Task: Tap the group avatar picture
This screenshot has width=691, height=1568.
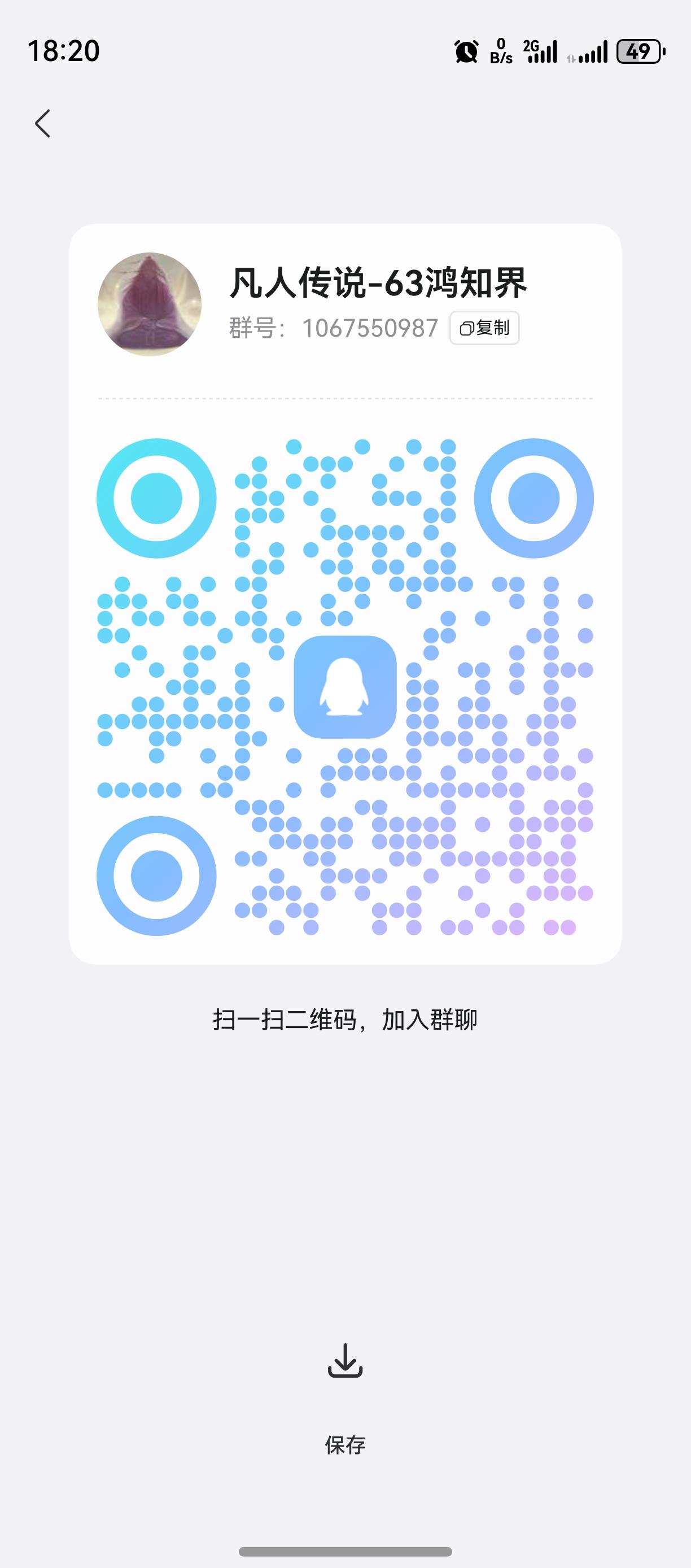Action: click(151, 305)
